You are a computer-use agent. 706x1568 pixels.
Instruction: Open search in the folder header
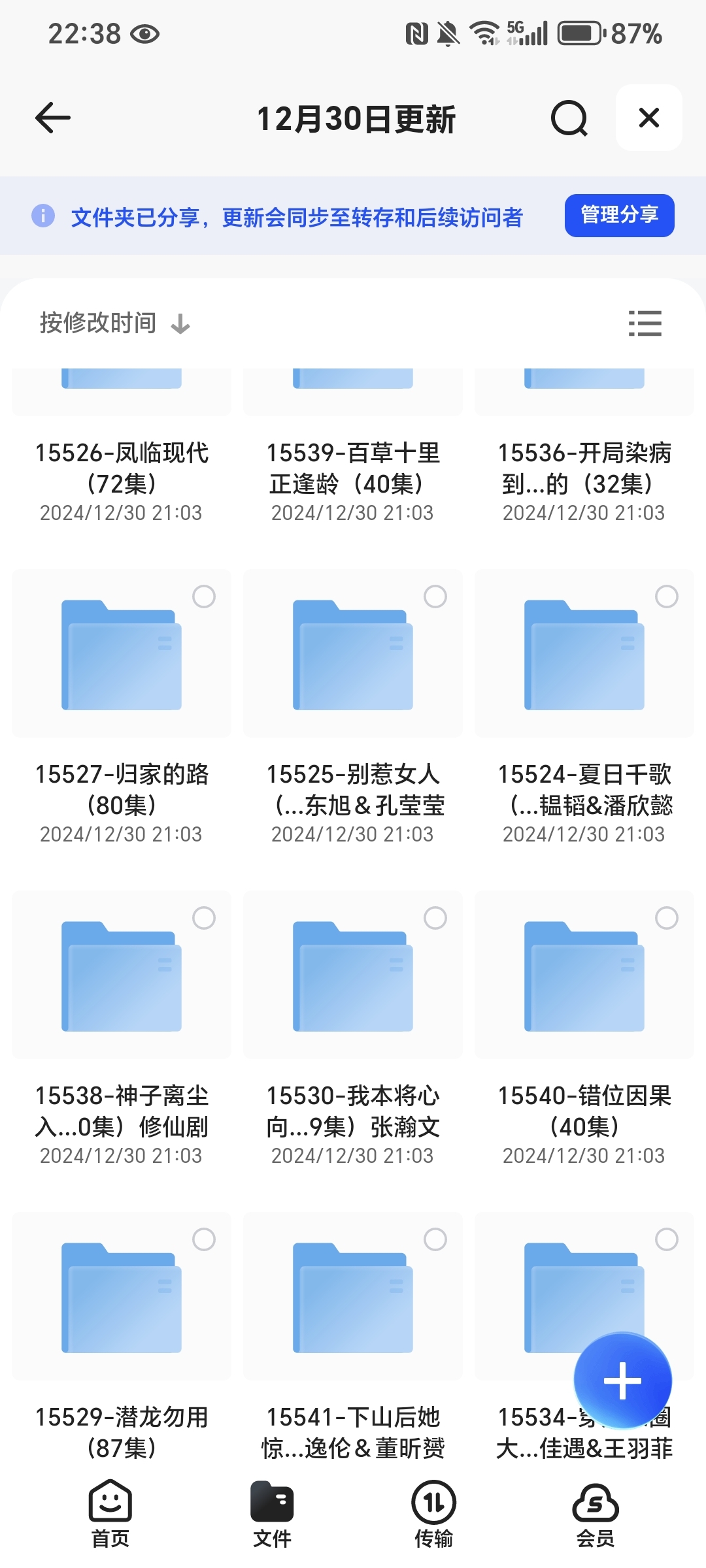[569, 118]
